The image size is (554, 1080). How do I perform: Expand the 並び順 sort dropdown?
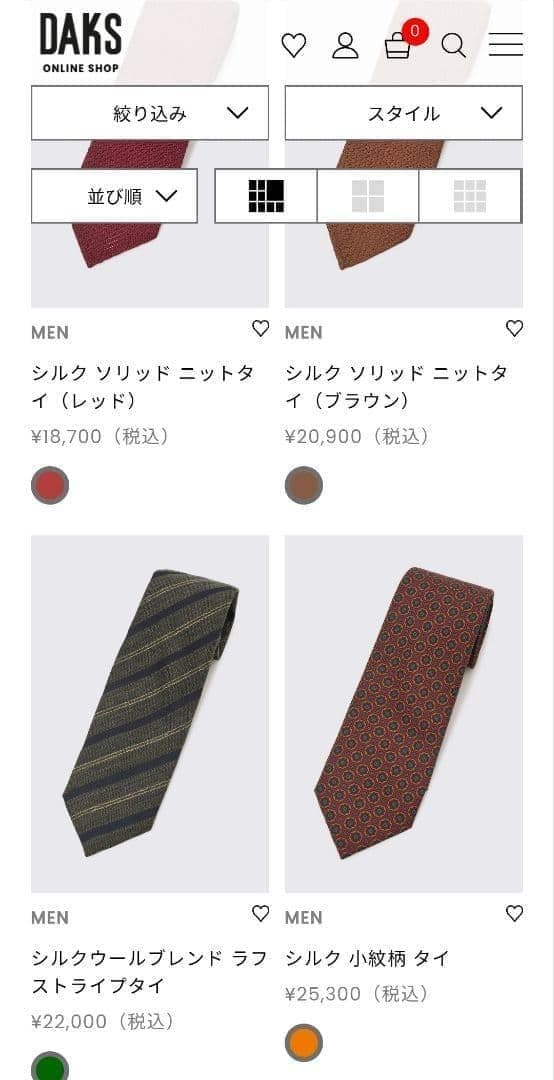tap(114, 196)
